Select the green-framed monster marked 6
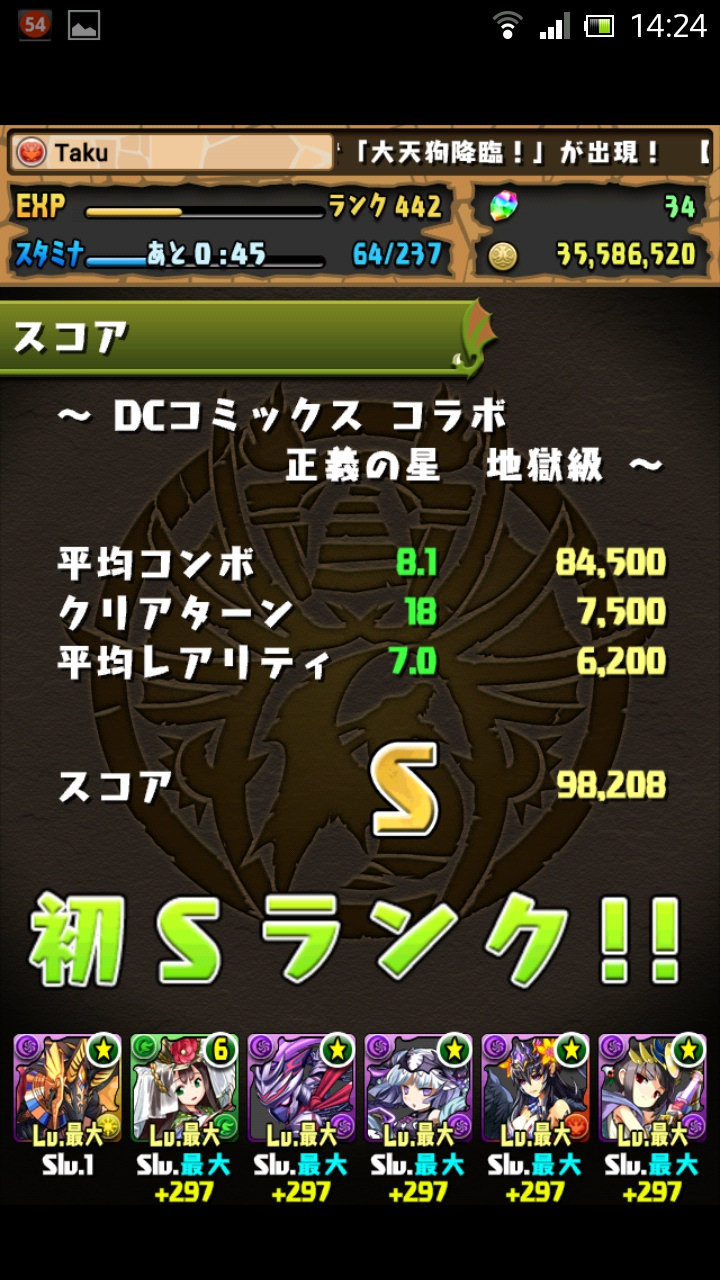Screen dimensions: 720x1280 (x=184, y=1088)
